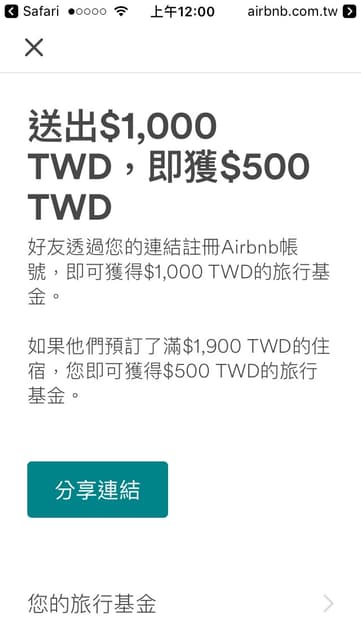The height and width of the screenshot is (640, 361).
Task: Tap the 分享連結 share link button
Action: tap(98, 489)
